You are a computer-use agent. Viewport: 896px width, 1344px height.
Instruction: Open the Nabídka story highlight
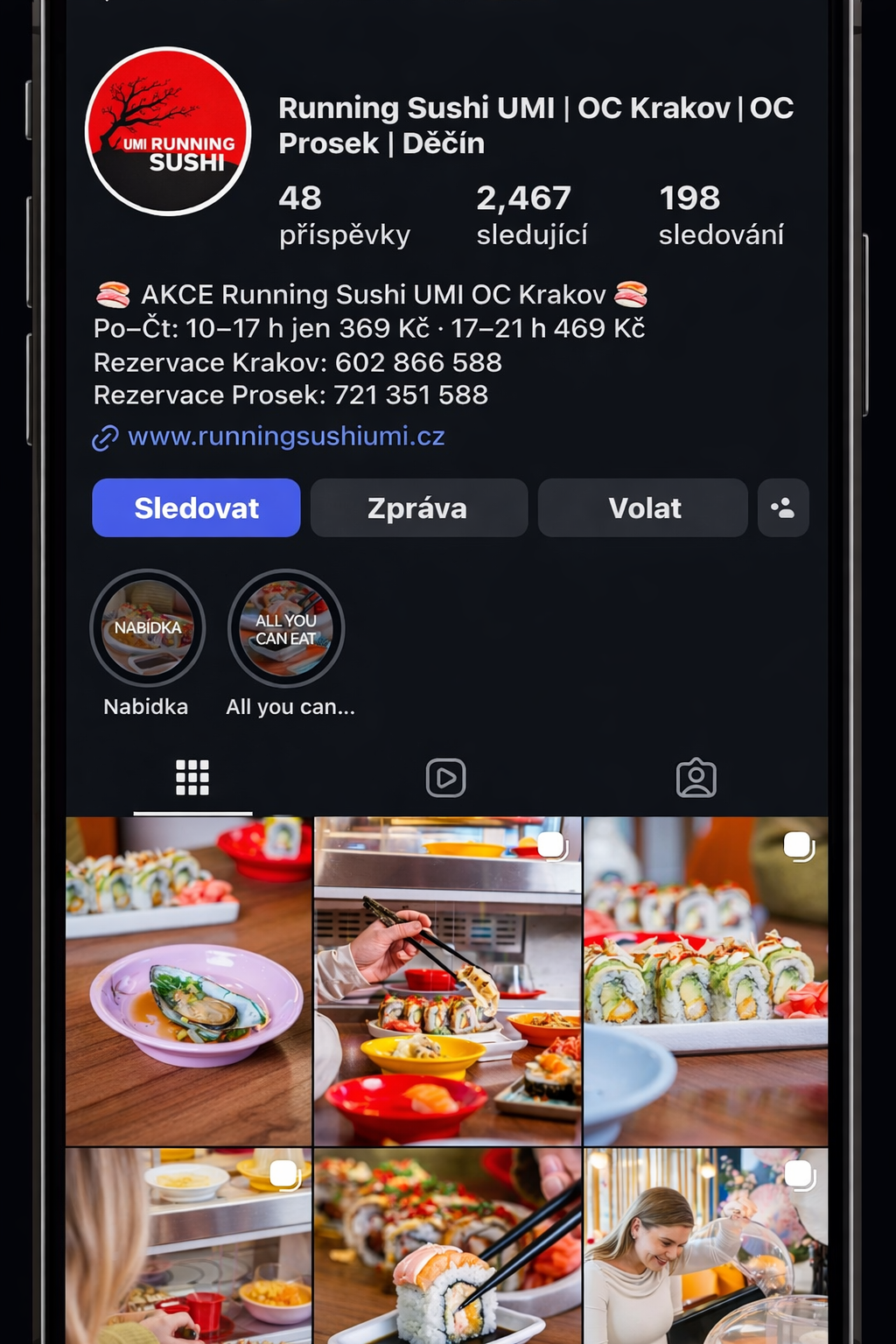[x=148, y=628]
